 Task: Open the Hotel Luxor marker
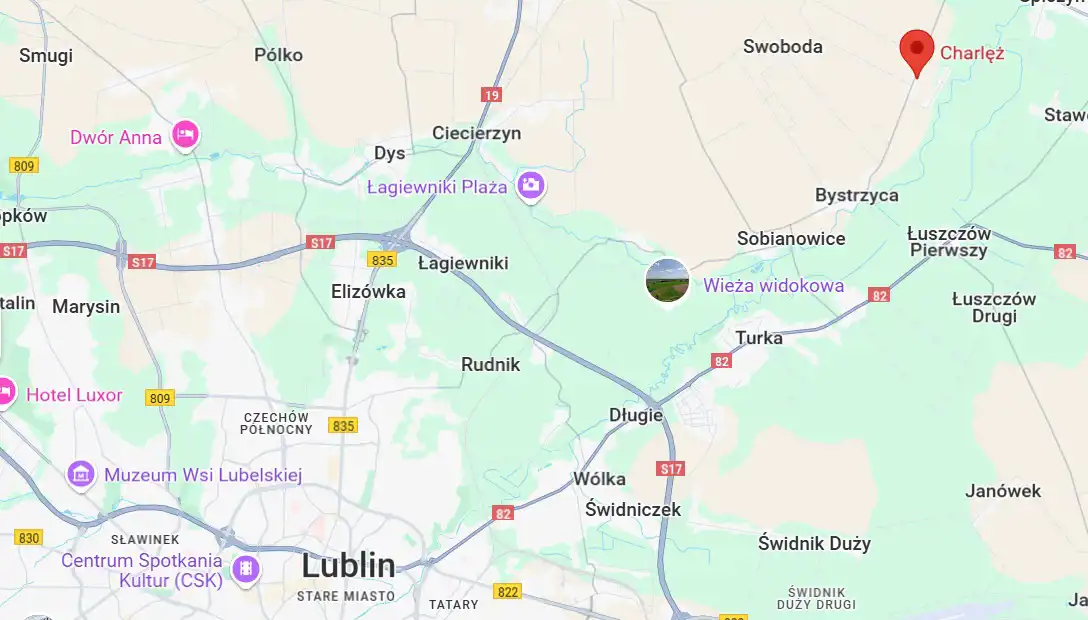(x=5, y=392)
